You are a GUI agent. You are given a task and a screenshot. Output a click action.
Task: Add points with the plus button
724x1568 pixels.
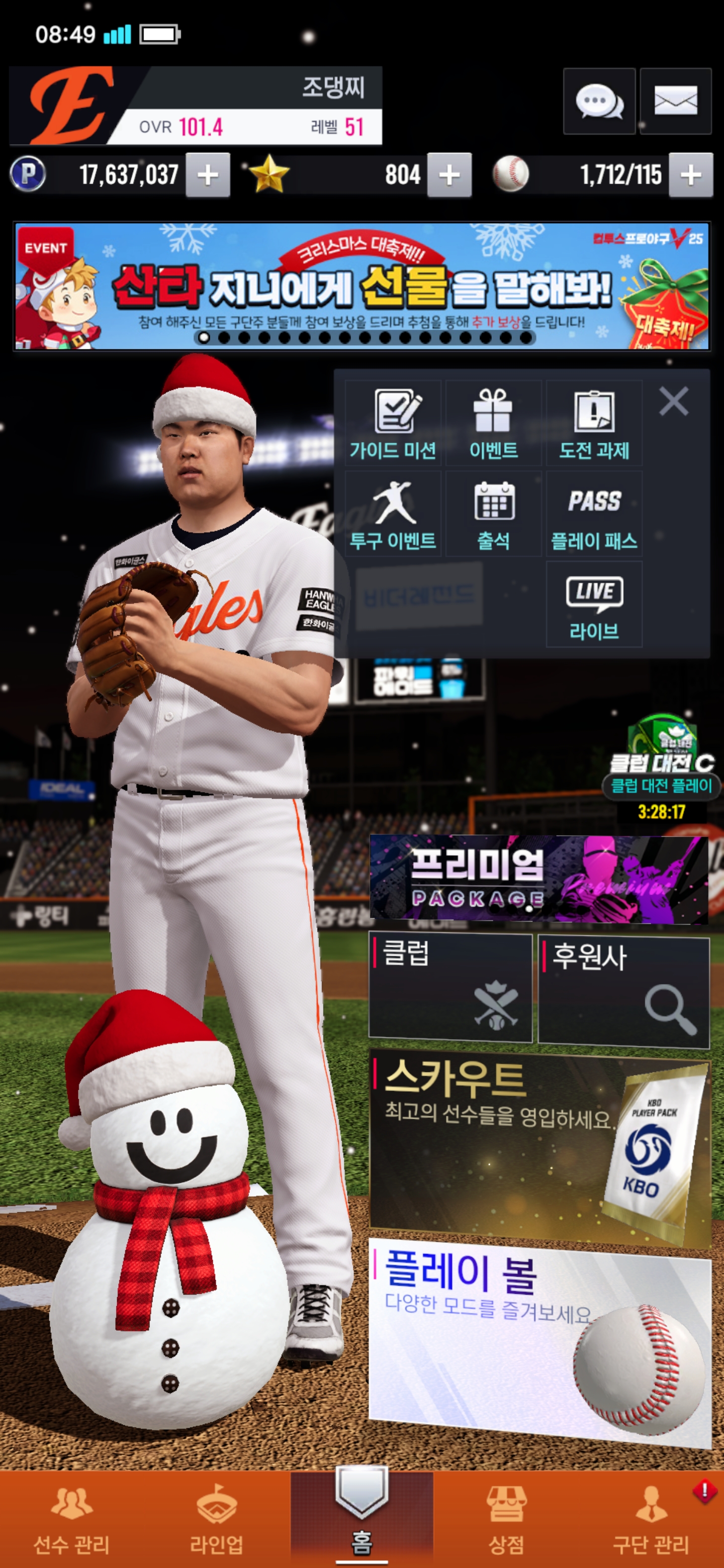coord(208,175)
